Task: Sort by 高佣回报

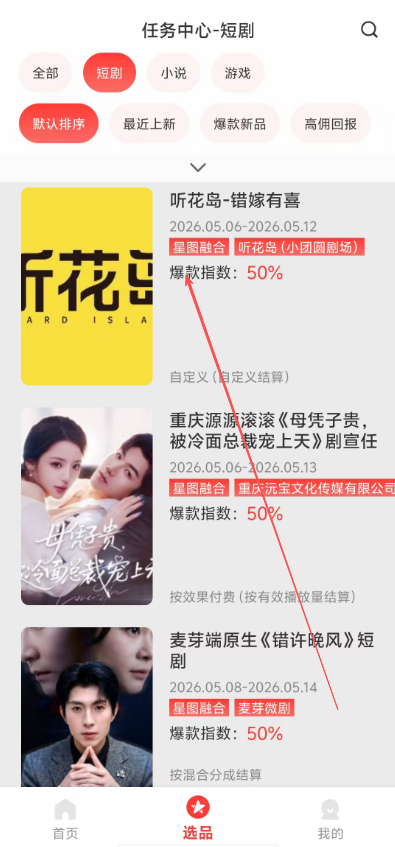Action: 331,124
